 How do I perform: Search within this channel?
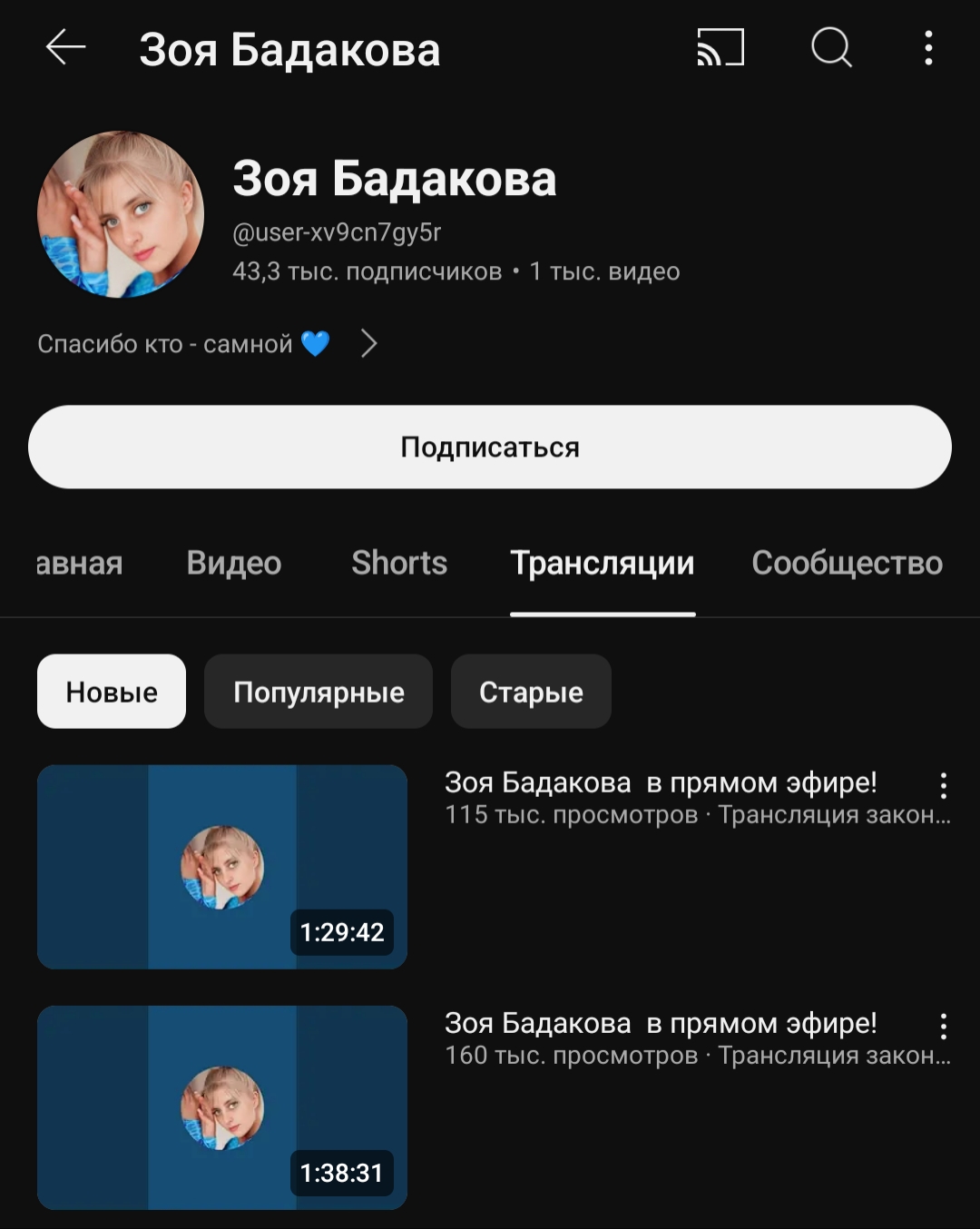click(831, 47)
